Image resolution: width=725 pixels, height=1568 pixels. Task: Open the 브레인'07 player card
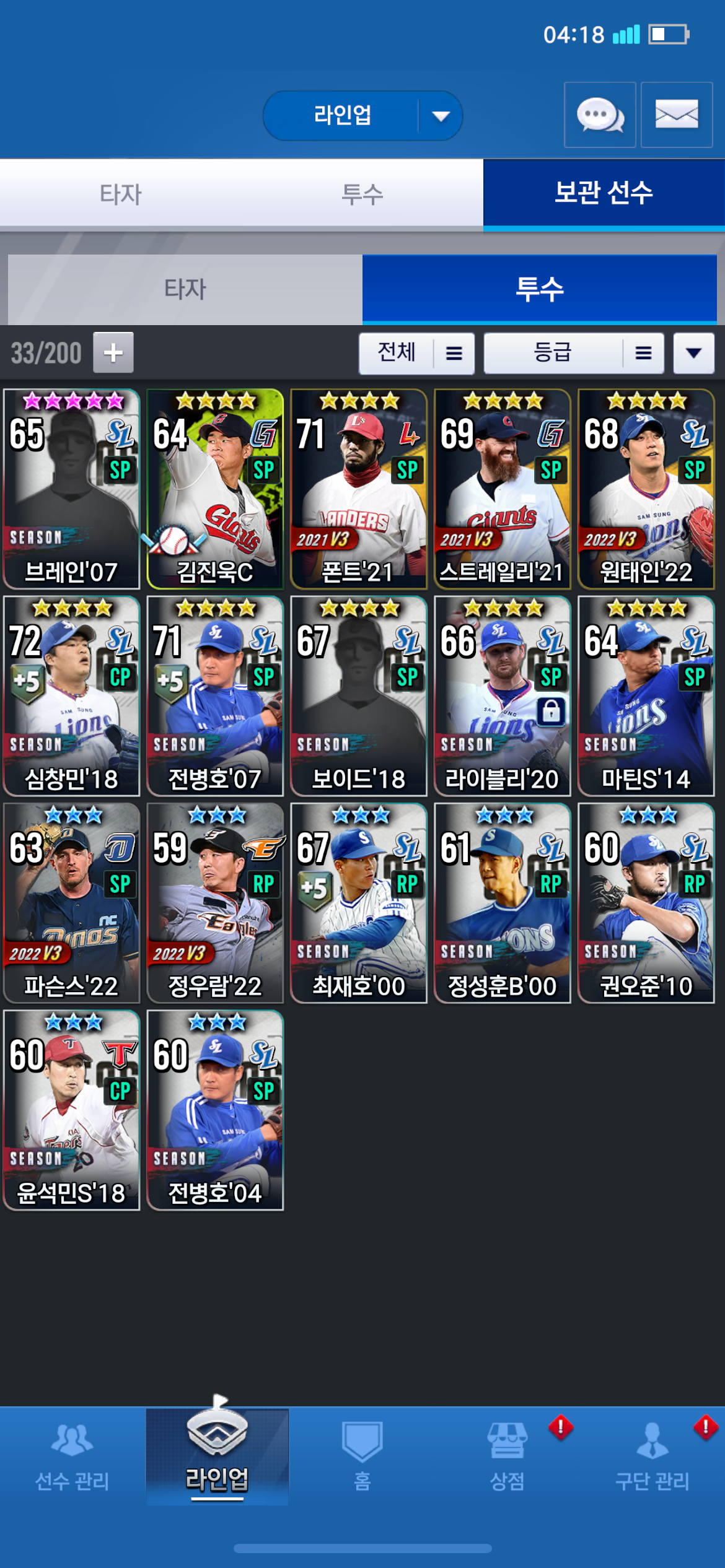[71, 489]
